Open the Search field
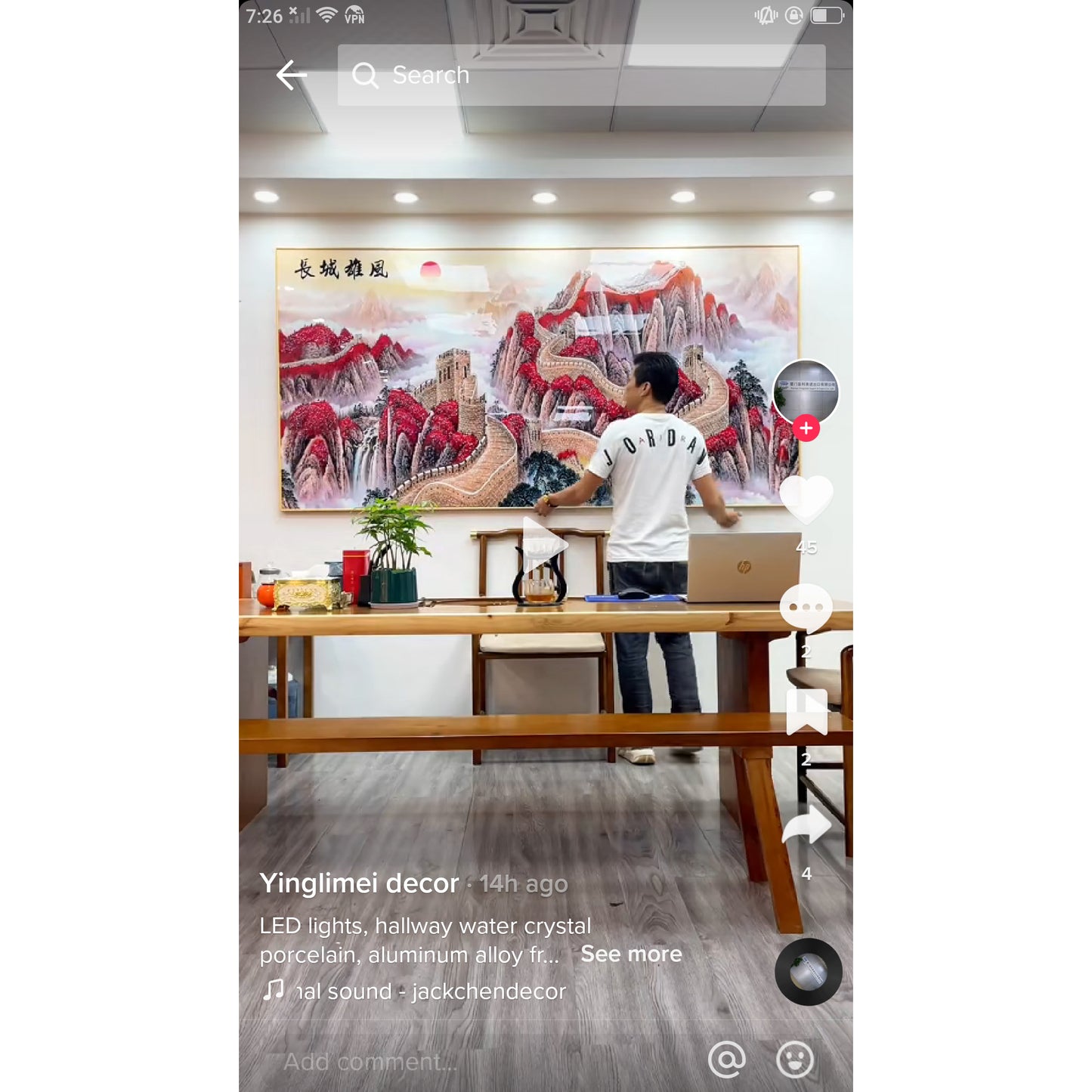 [x=580, y=75]
